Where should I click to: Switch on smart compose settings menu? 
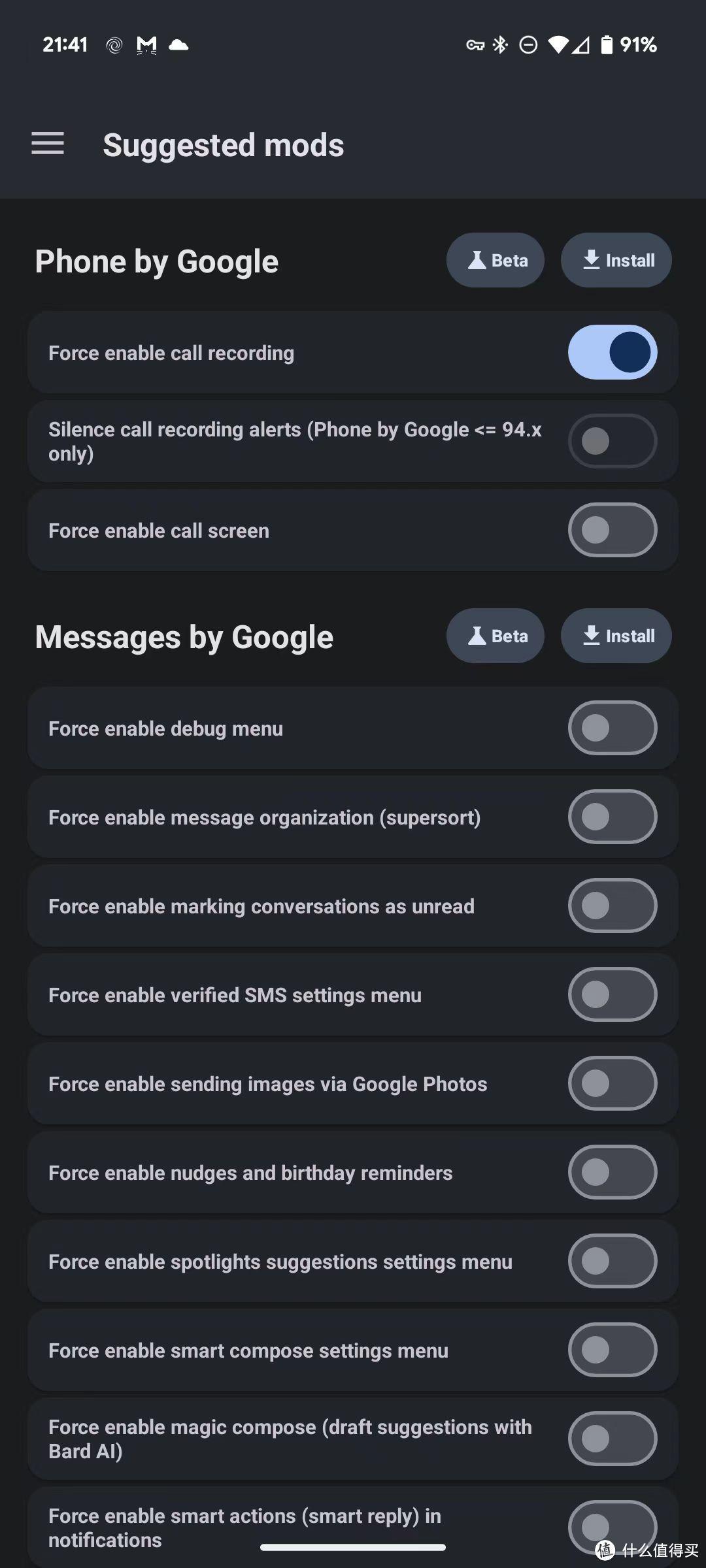(613, 1350)
